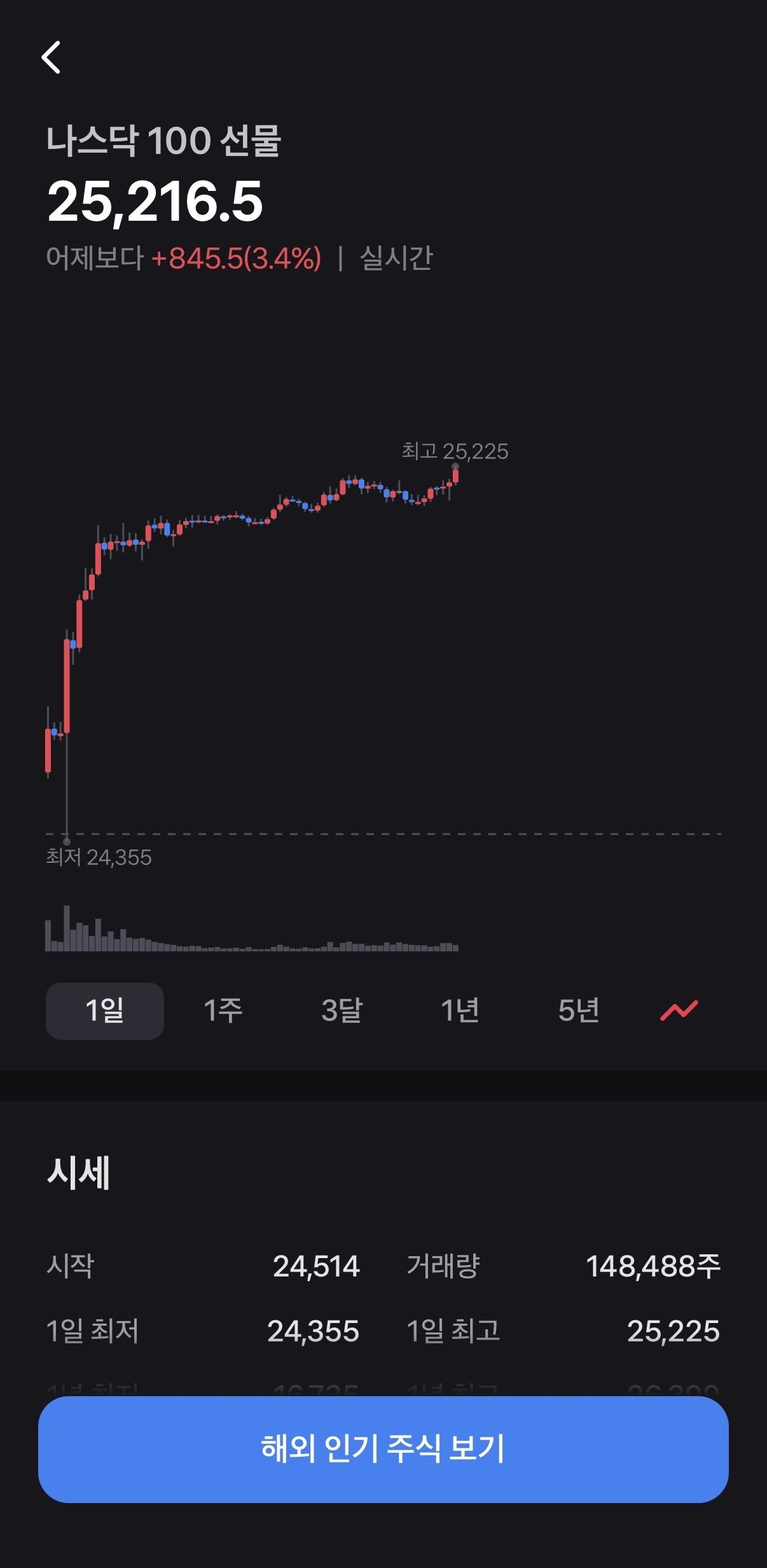The height and width of the screenshot is (1568, 767).
Task: Show the 5년 chart range
Action: [x=578, y=1011]
